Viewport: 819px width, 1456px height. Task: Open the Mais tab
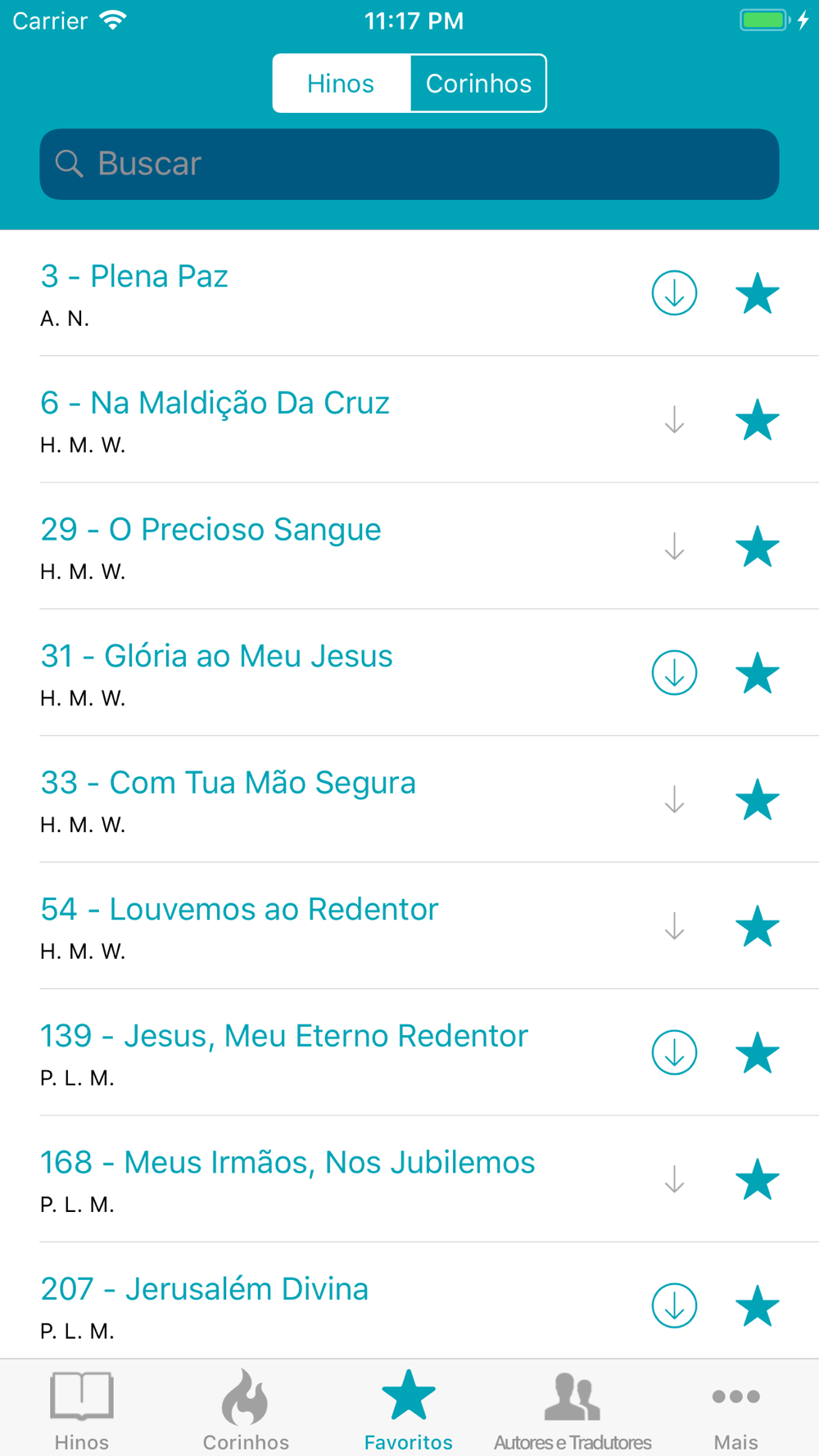735,1409
